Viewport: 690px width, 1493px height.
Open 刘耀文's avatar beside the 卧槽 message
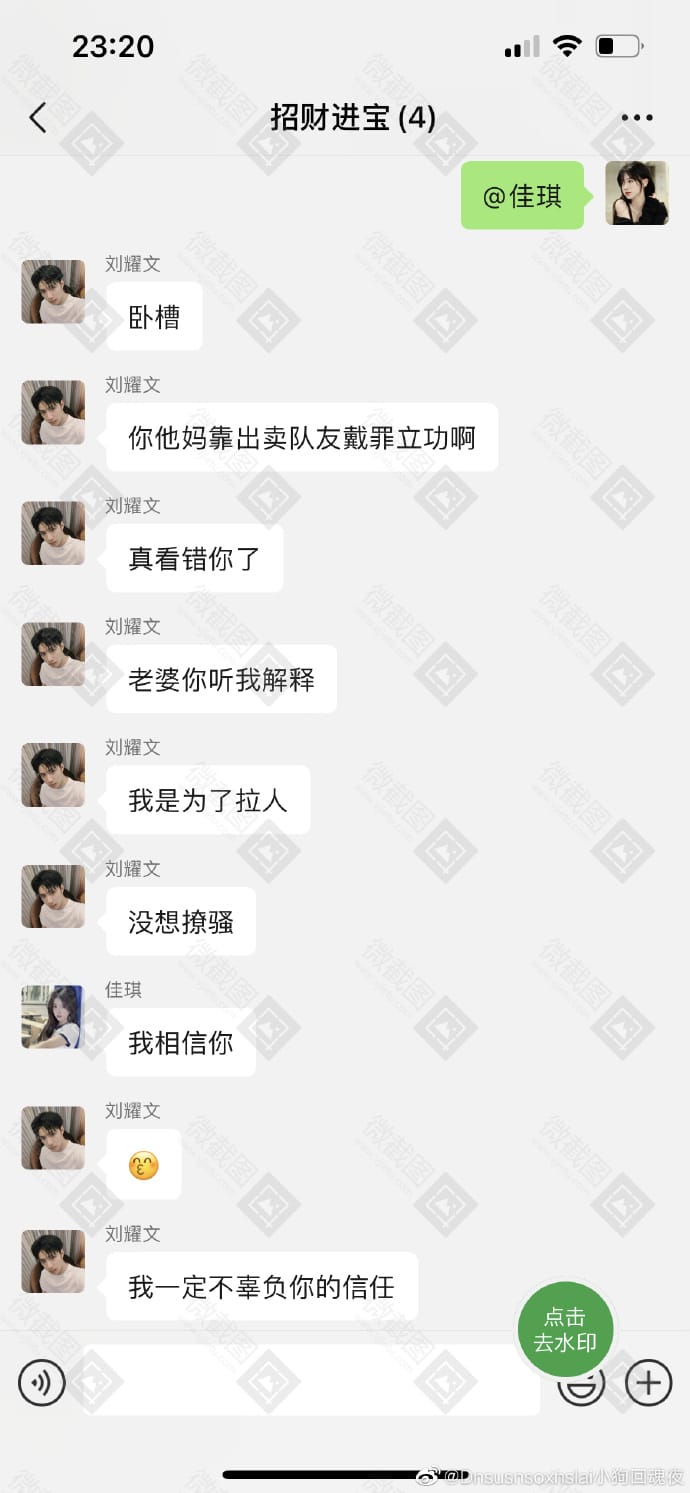[53, 292]
